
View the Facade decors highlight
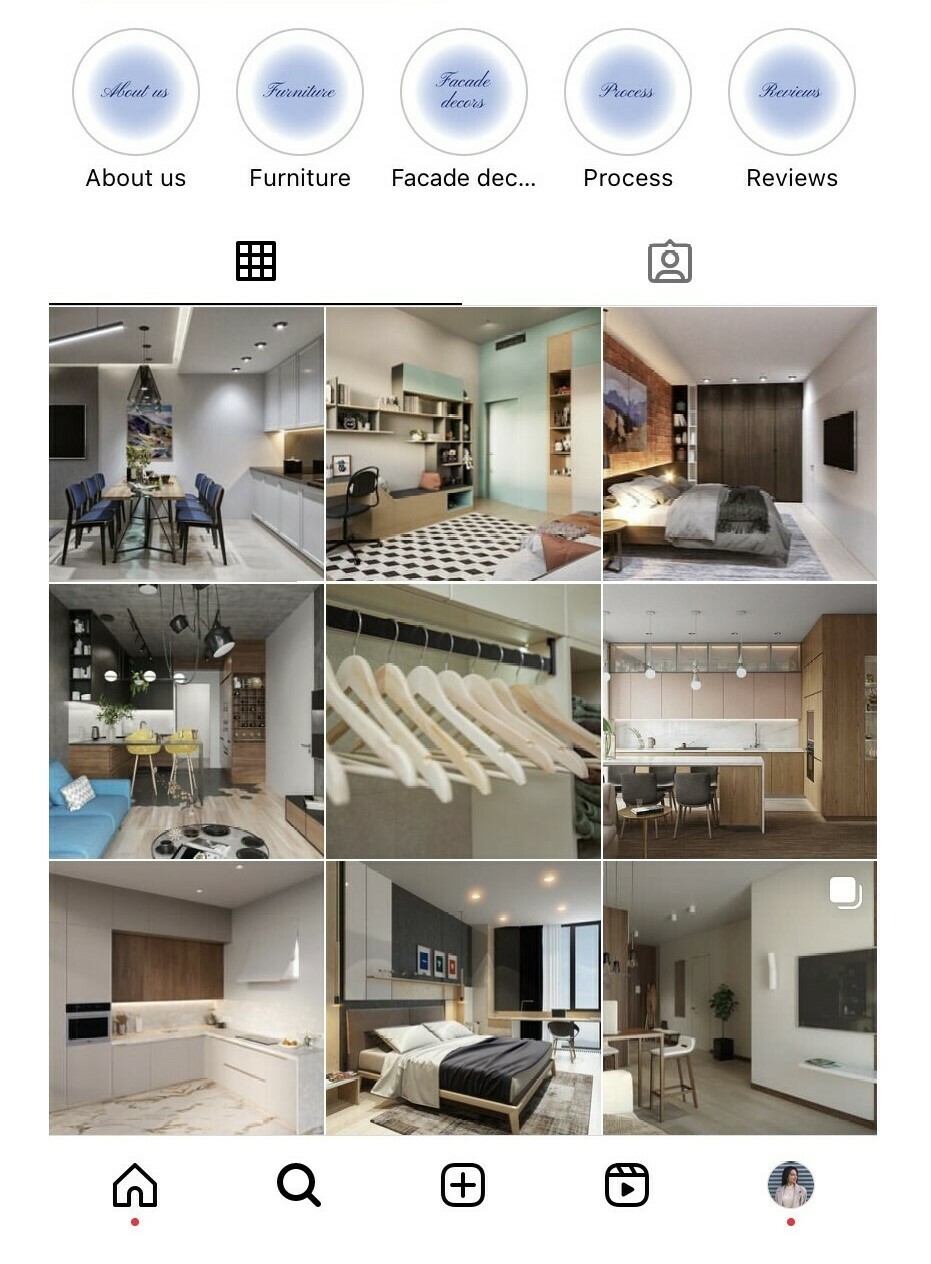coord(464,92)
